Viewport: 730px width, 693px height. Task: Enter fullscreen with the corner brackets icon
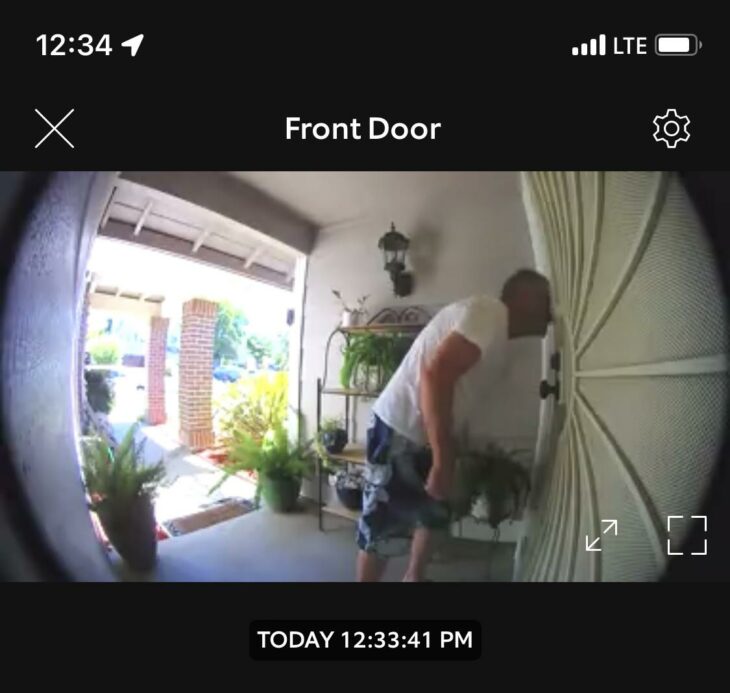pyautogui.click(x=687, y=535)
